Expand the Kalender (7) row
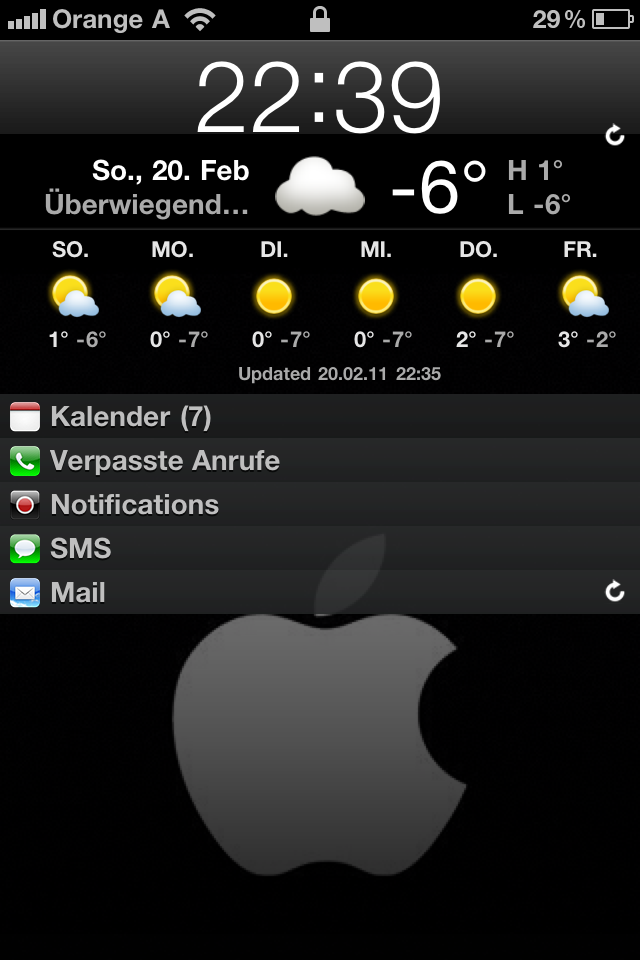 130,417
